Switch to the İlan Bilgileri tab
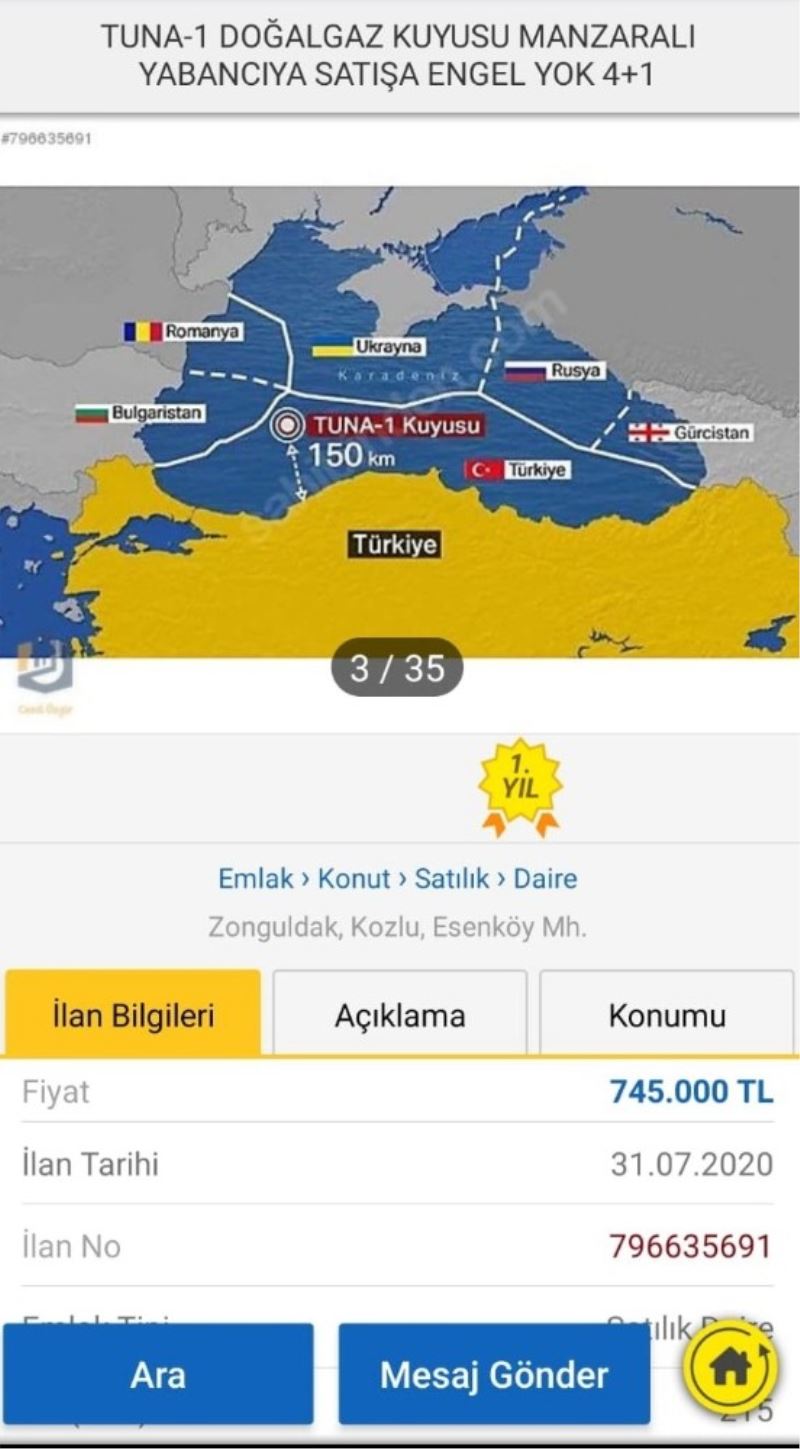800x1449 pixels. 133,1015
